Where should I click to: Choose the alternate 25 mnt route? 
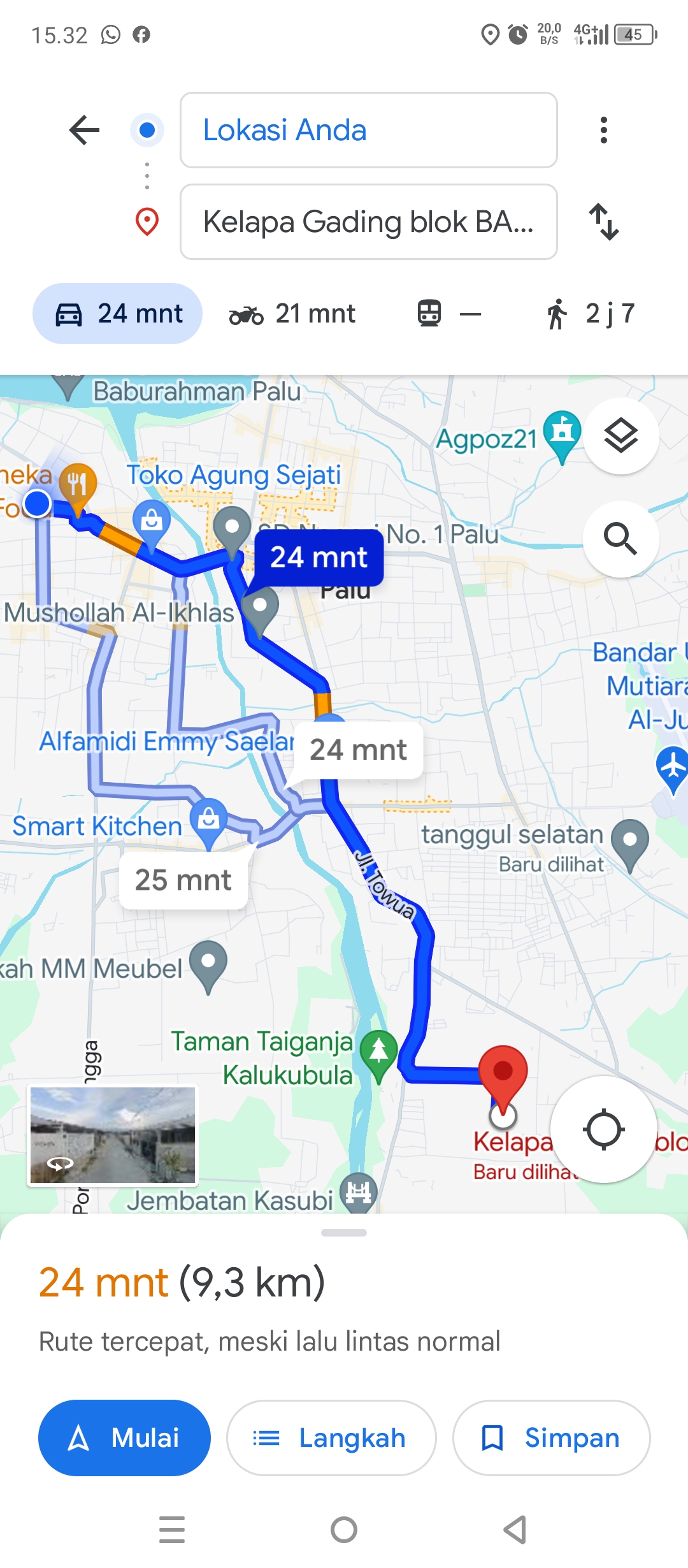[x=183, y=880]
